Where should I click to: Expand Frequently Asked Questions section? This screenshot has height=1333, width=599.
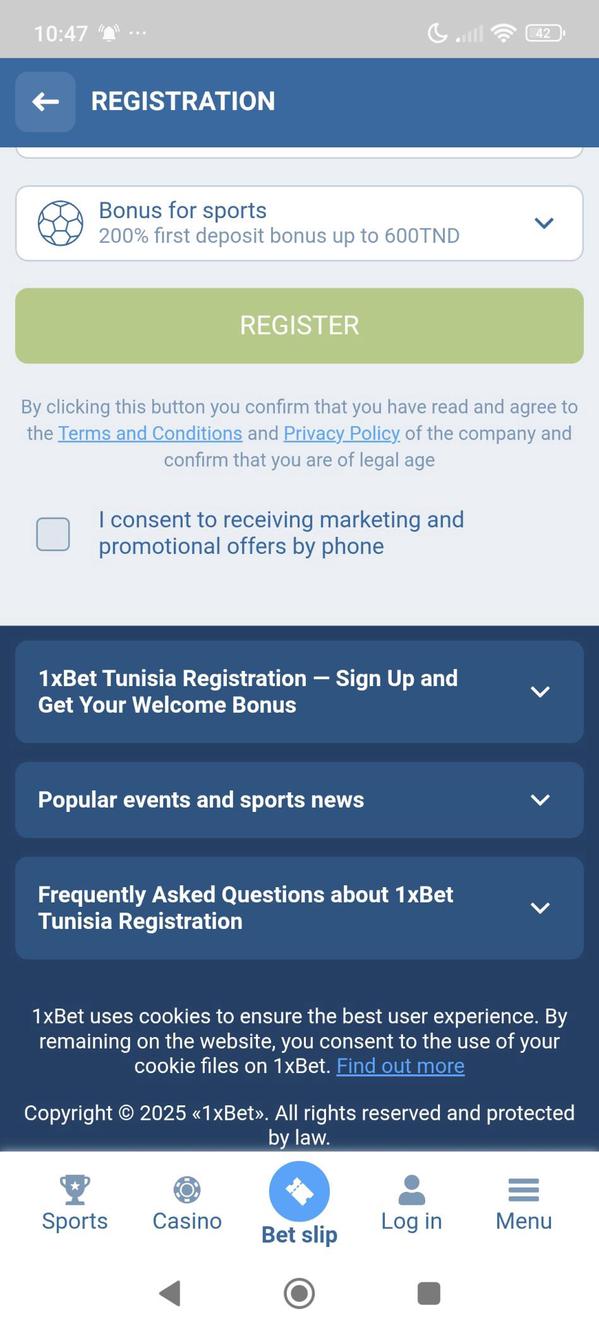[x=299, y=908]
